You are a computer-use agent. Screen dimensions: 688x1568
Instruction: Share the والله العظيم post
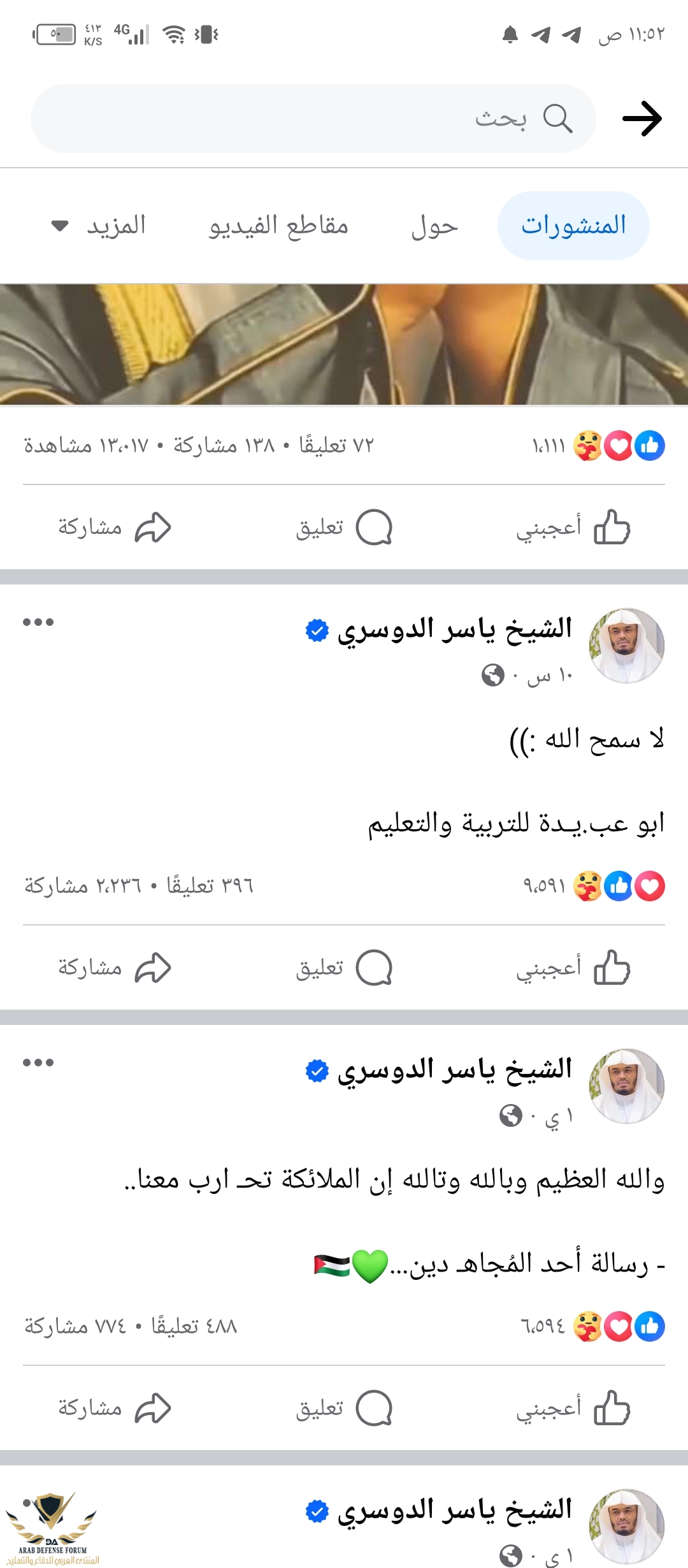pos(115,1408)
